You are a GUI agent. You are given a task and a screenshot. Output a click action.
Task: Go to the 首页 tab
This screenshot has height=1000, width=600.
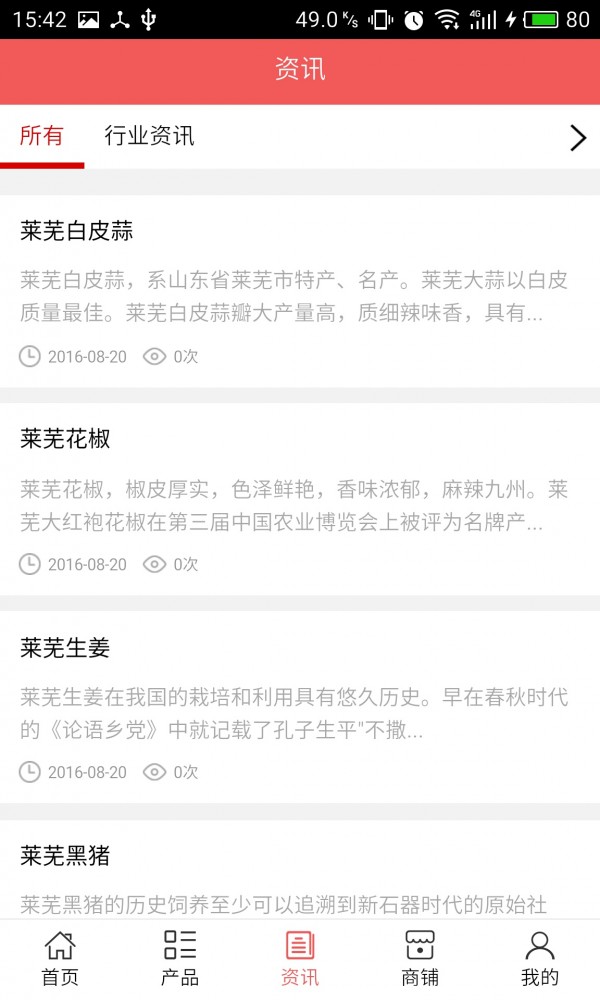click(x=60, y=959)
